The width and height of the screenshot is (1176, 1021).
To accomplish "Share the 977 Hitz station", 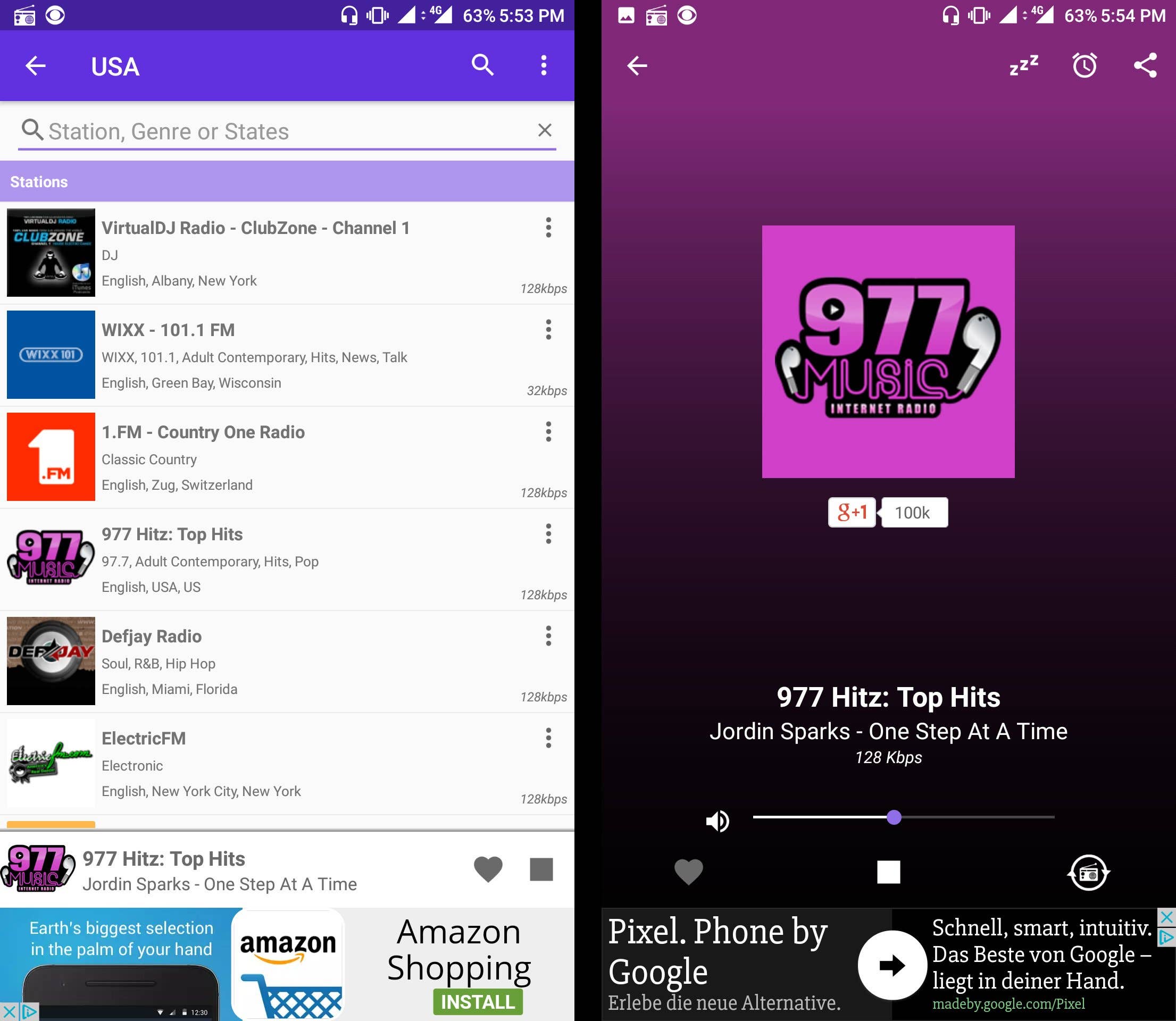I will click(x=1145, y=65).
